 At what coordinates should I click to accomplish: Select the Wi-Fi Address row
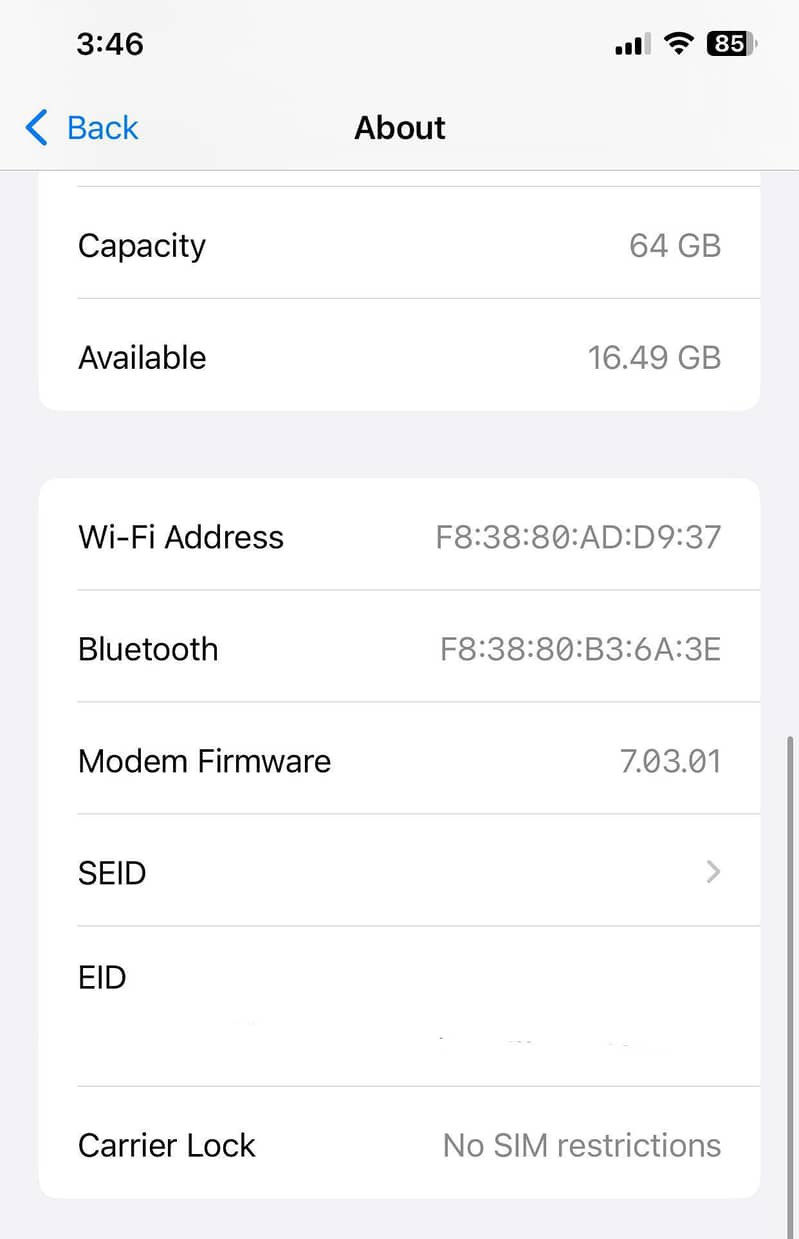(x=400, y=536)
